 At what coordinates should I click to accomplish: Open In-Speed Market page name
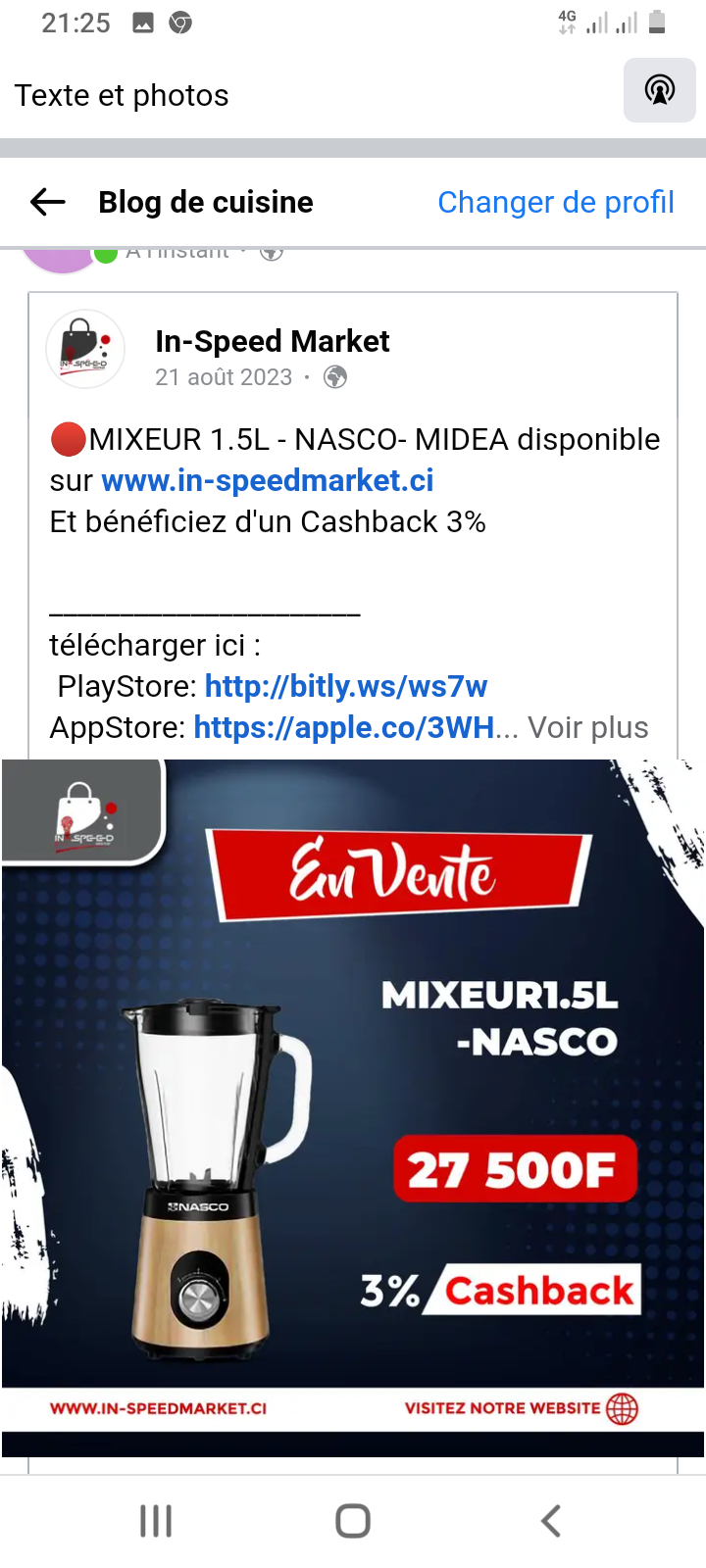(x=273, y=341)
